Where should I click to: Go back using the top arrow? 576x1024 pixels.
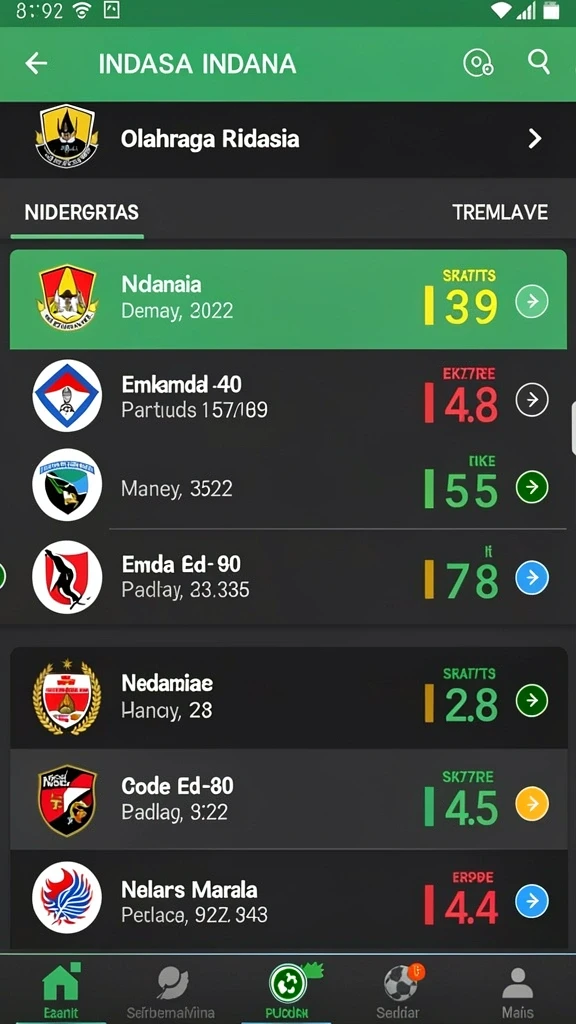(36, 63)
